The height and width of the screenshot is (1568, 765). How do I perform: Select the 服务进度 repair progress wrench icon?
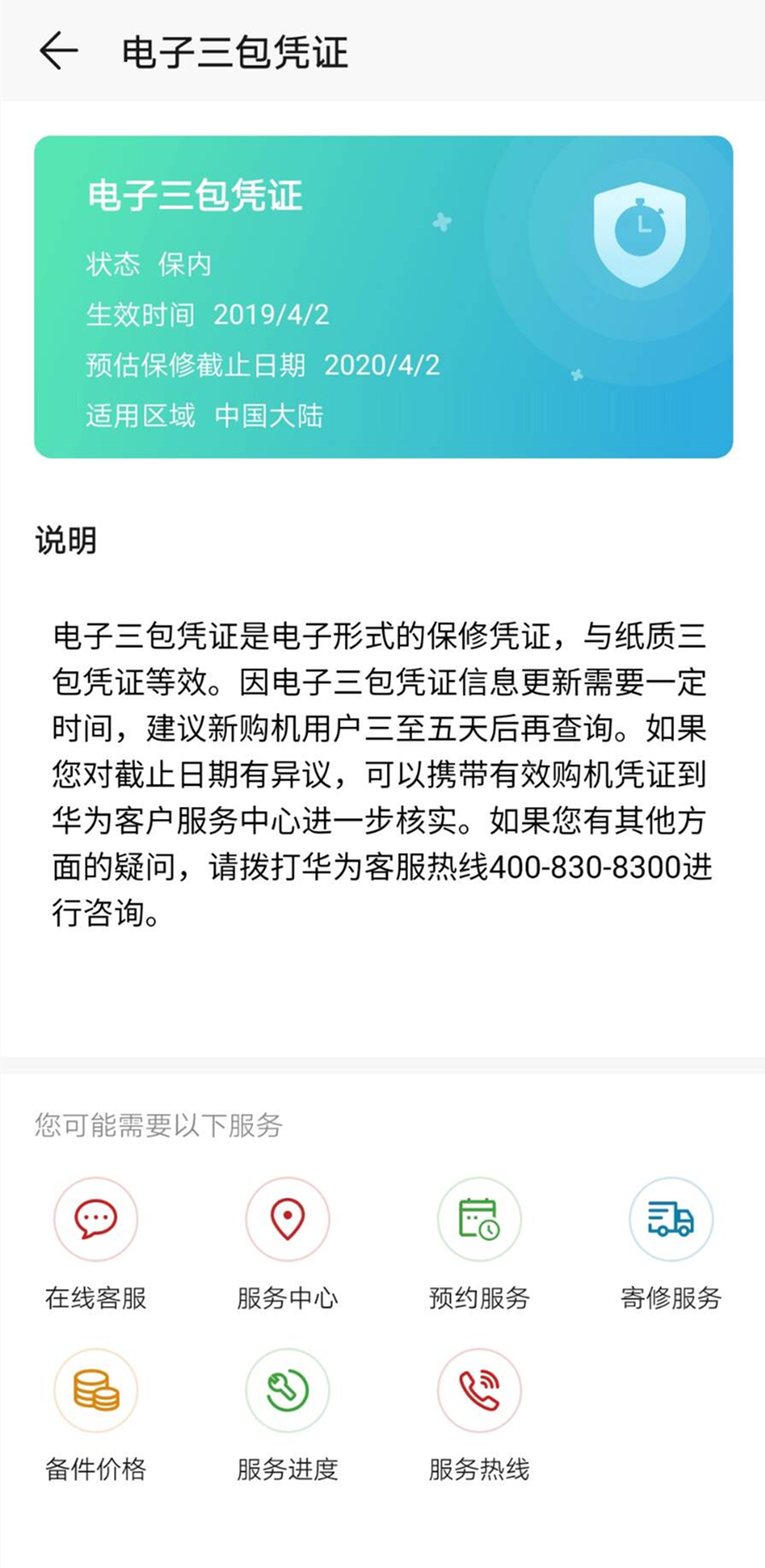287,1388
